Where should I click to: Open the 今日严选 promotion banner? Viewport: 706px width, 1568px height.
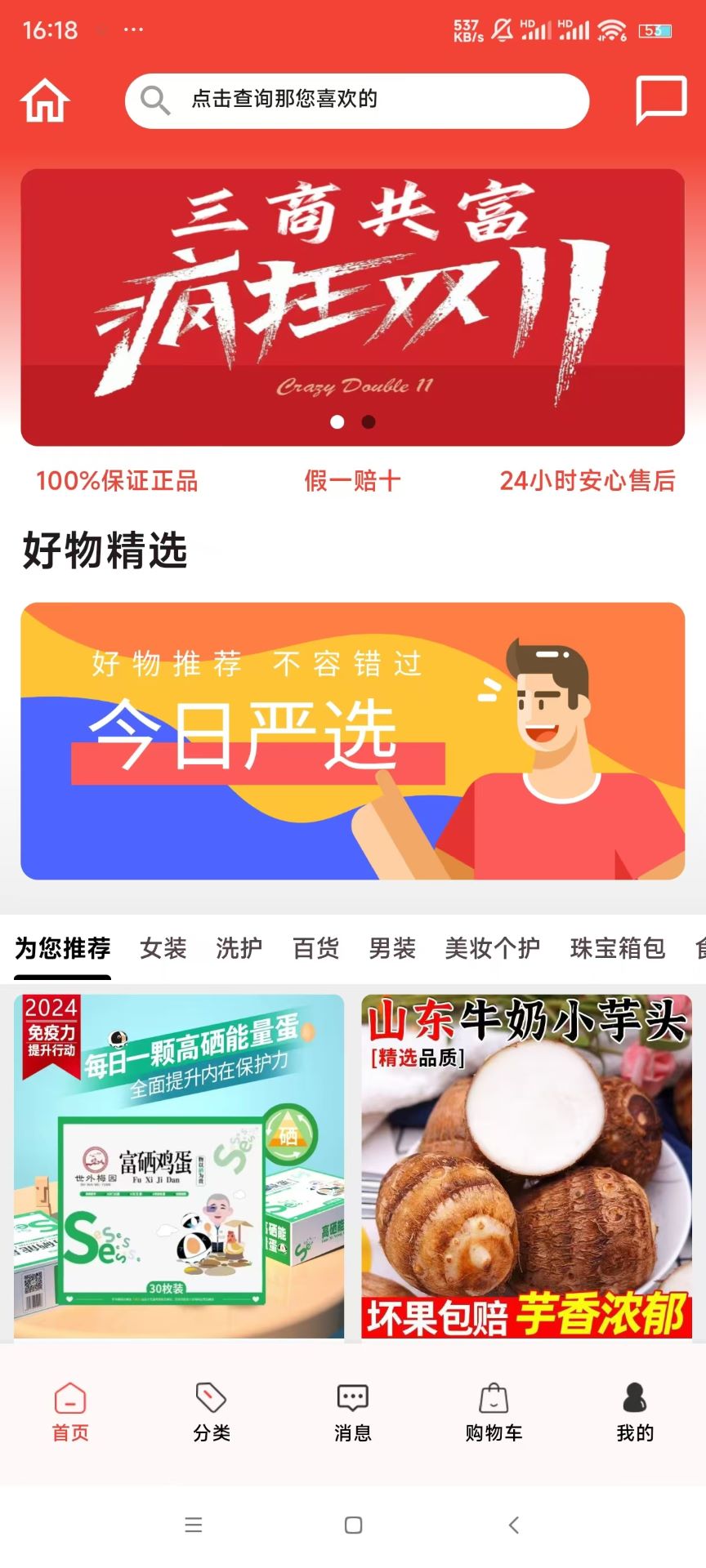353,740
